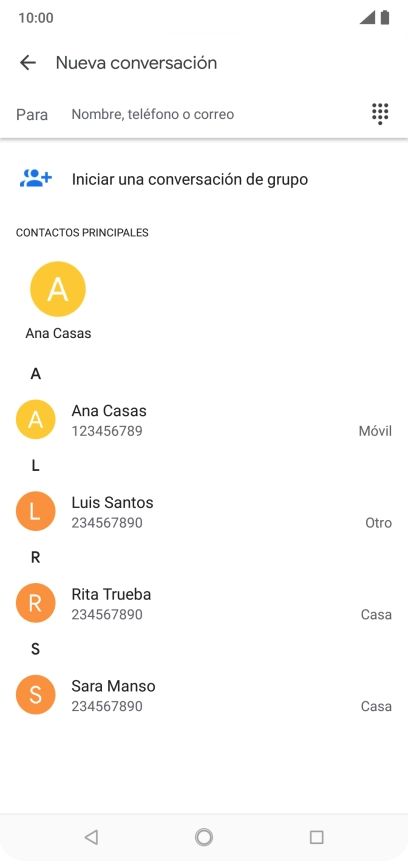Start a group conversation

pos(204,179)
